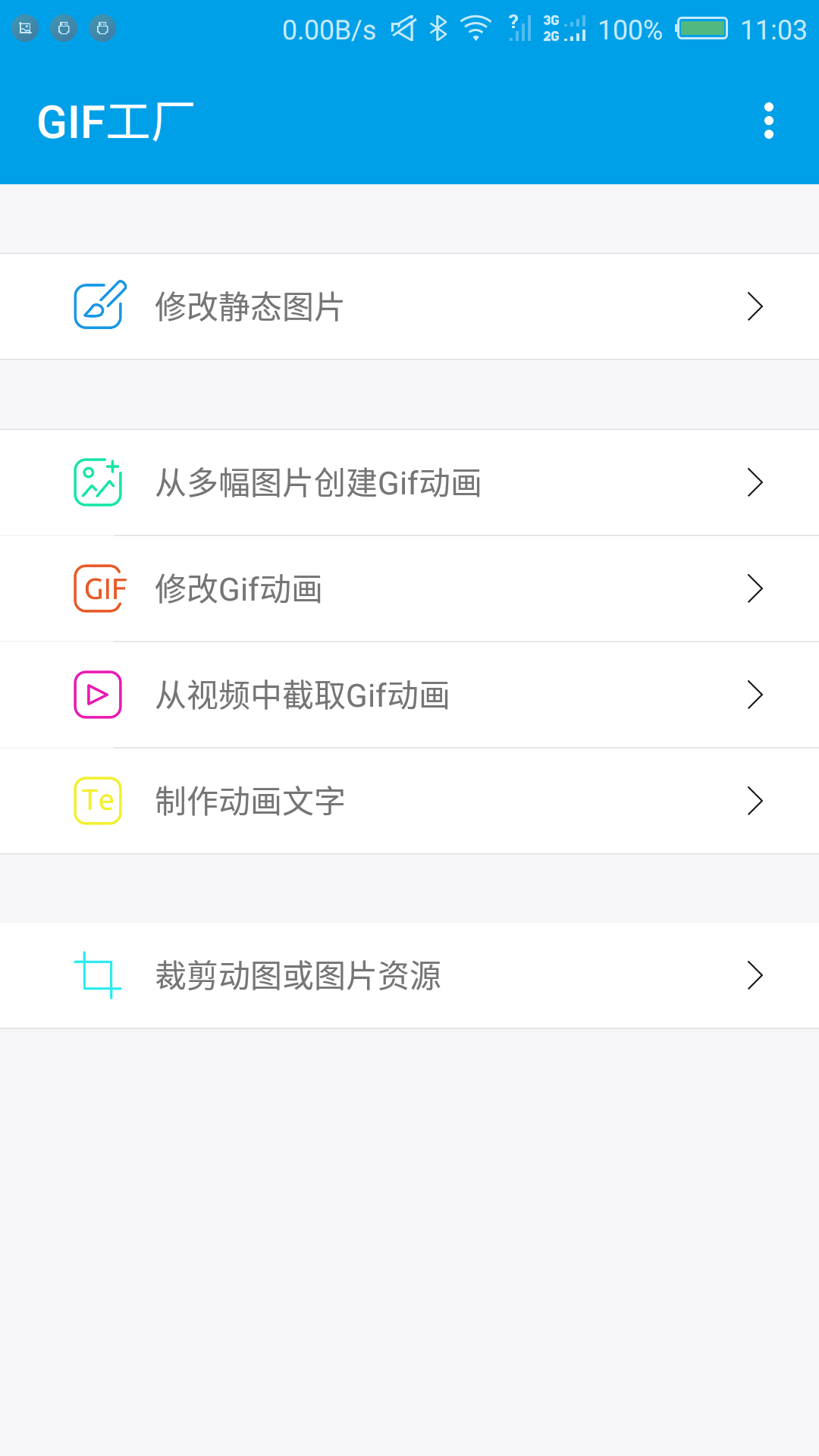Expand the 修改静态图片 row chevron

[x=754, y=306]
